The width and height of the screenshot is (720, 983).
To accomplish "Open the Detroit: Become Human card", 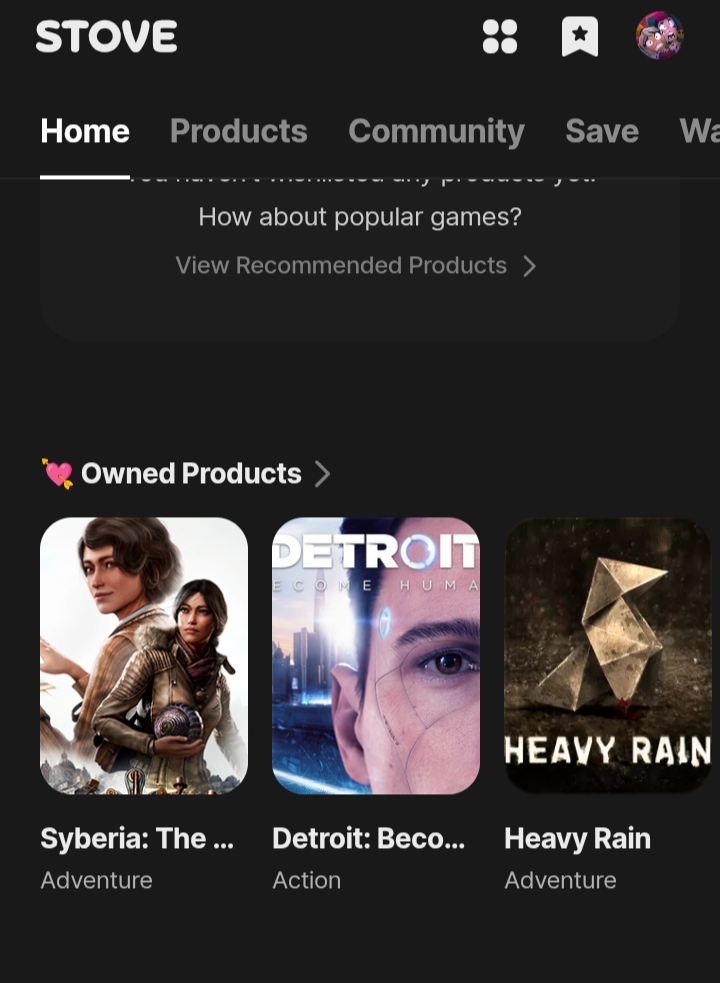I will pyautogui.click(x=376, y=655).
